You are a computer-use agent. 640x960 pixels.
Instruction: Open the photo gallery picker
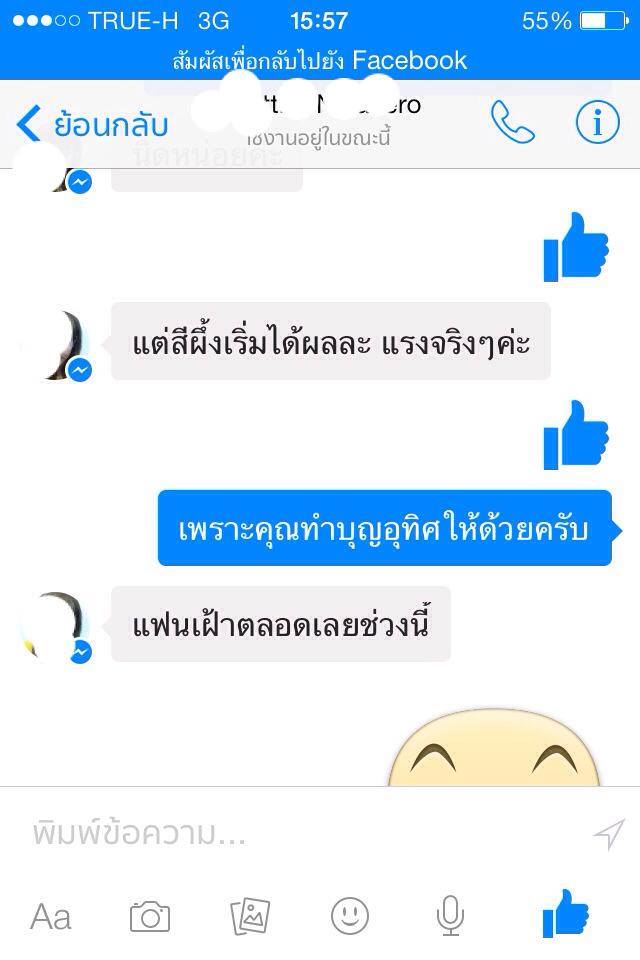coord(250,915)
